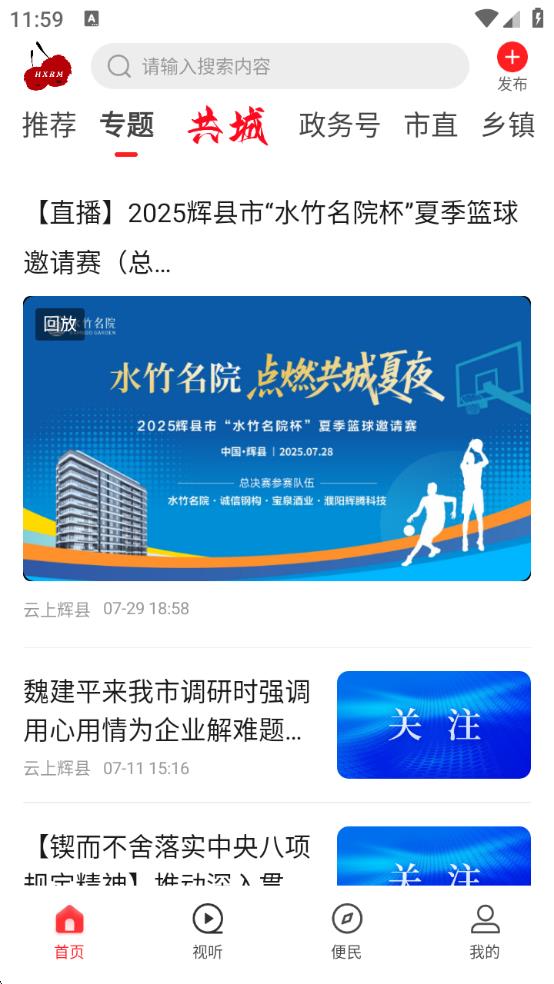Open the 水竹名院杯 basketball replay banner
This screenshot has height=984, width=554.
coord(277,438)
